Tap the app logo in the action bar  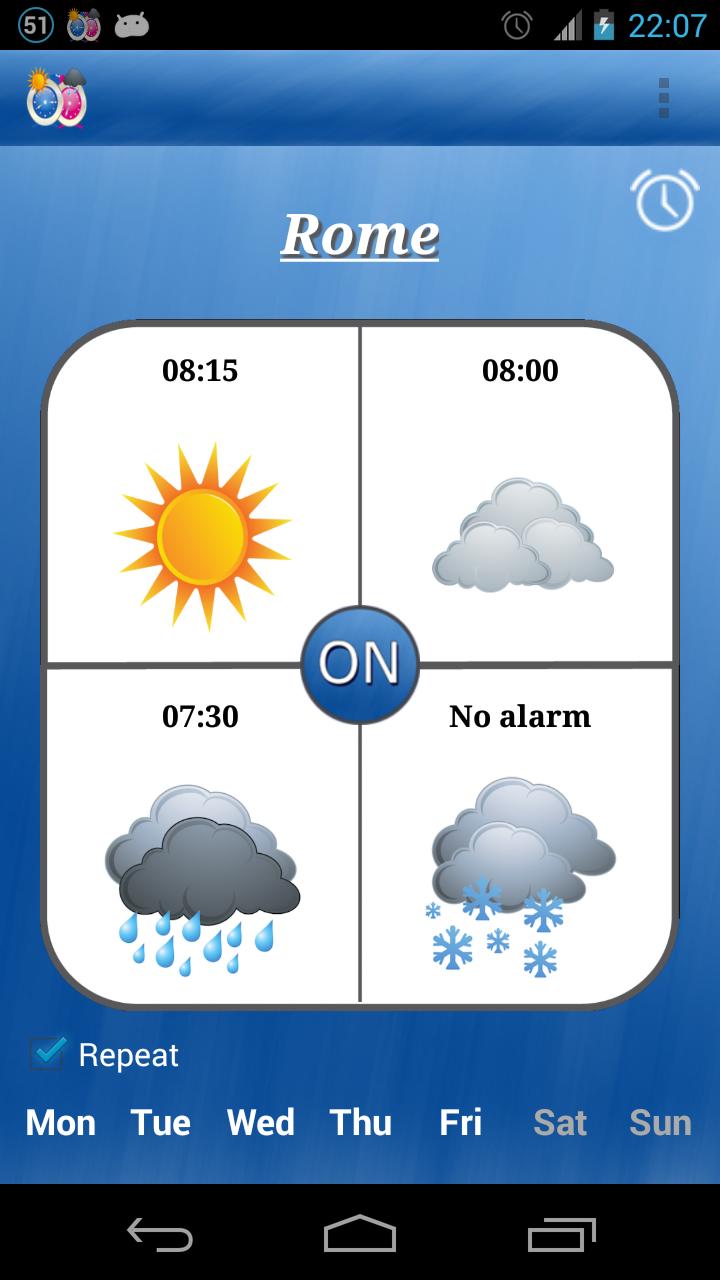[55, 97]
